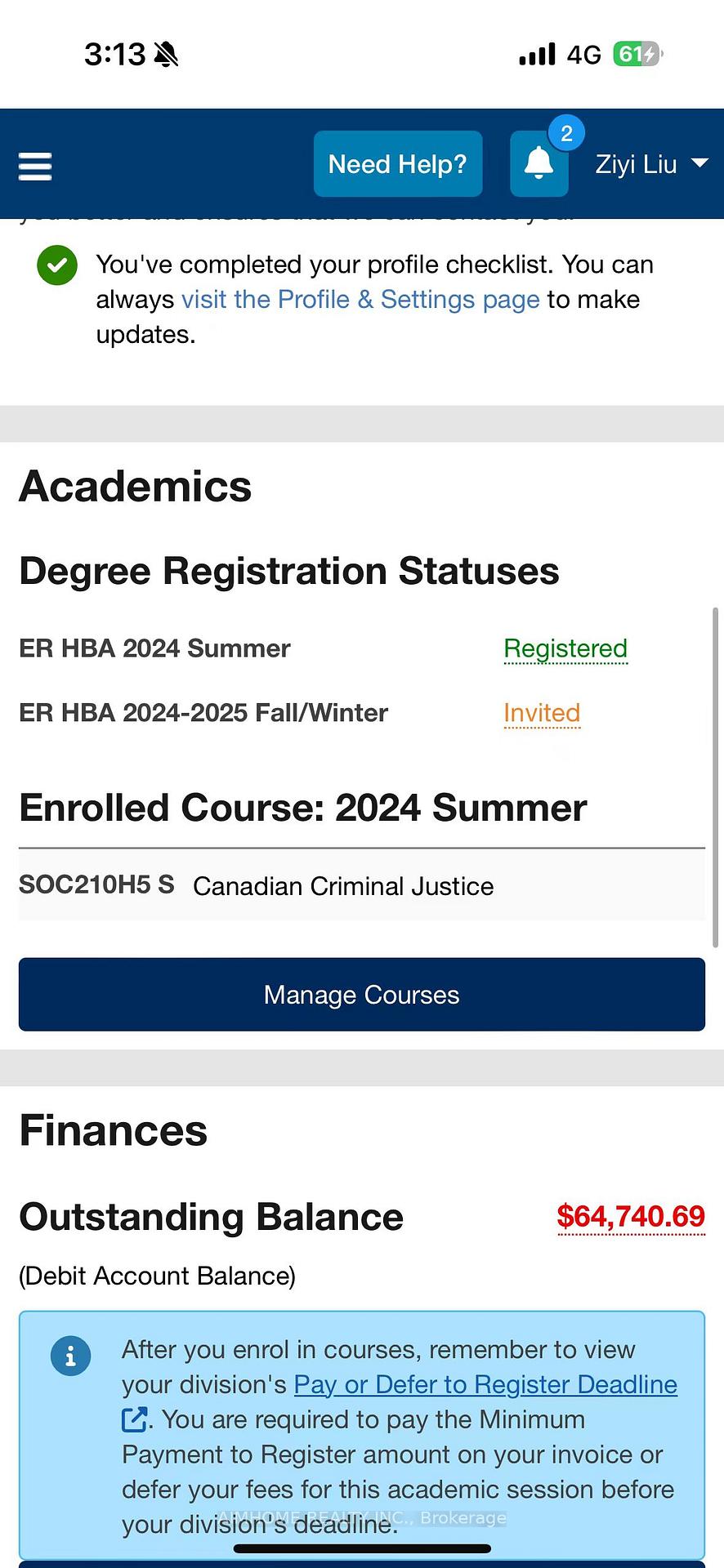Viewport: 724px width, 1568px height.
Task: Open the $64,740.69 outstanding balance link
Action: pyautogui.click(x=631, y=1217)
